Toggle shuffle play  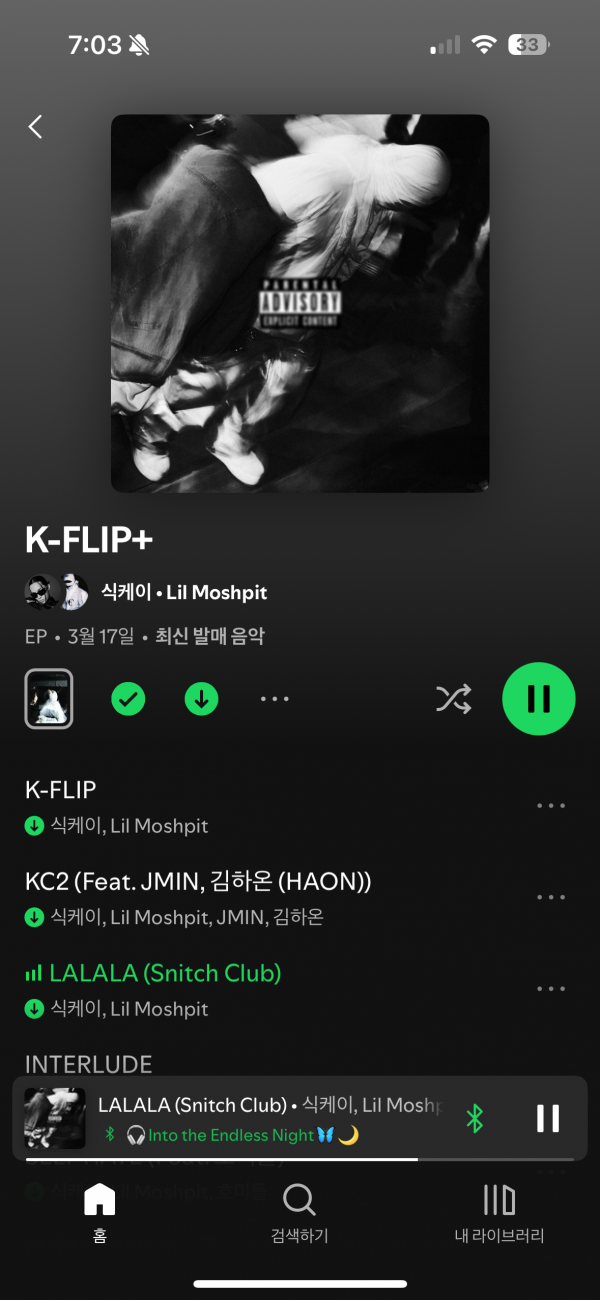coord(453,699)
